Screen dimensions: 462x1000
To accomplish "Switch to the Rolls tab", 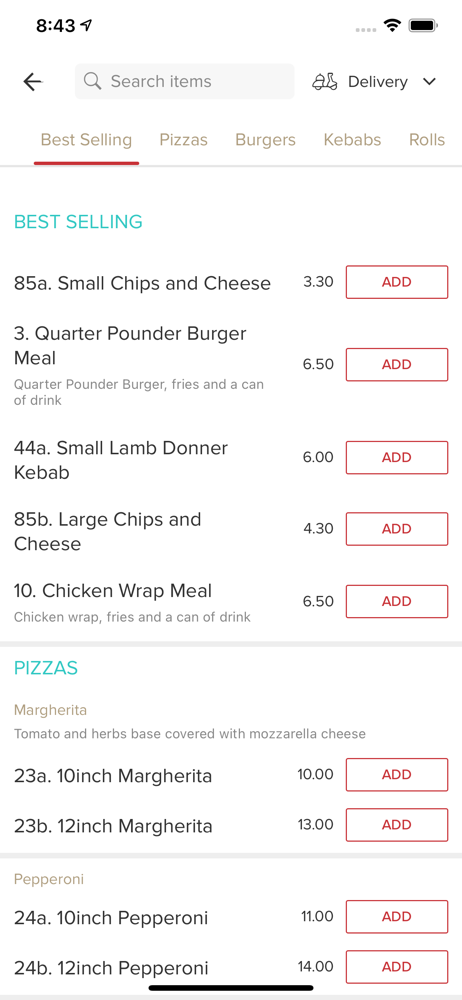I will [x=427, y=140].
